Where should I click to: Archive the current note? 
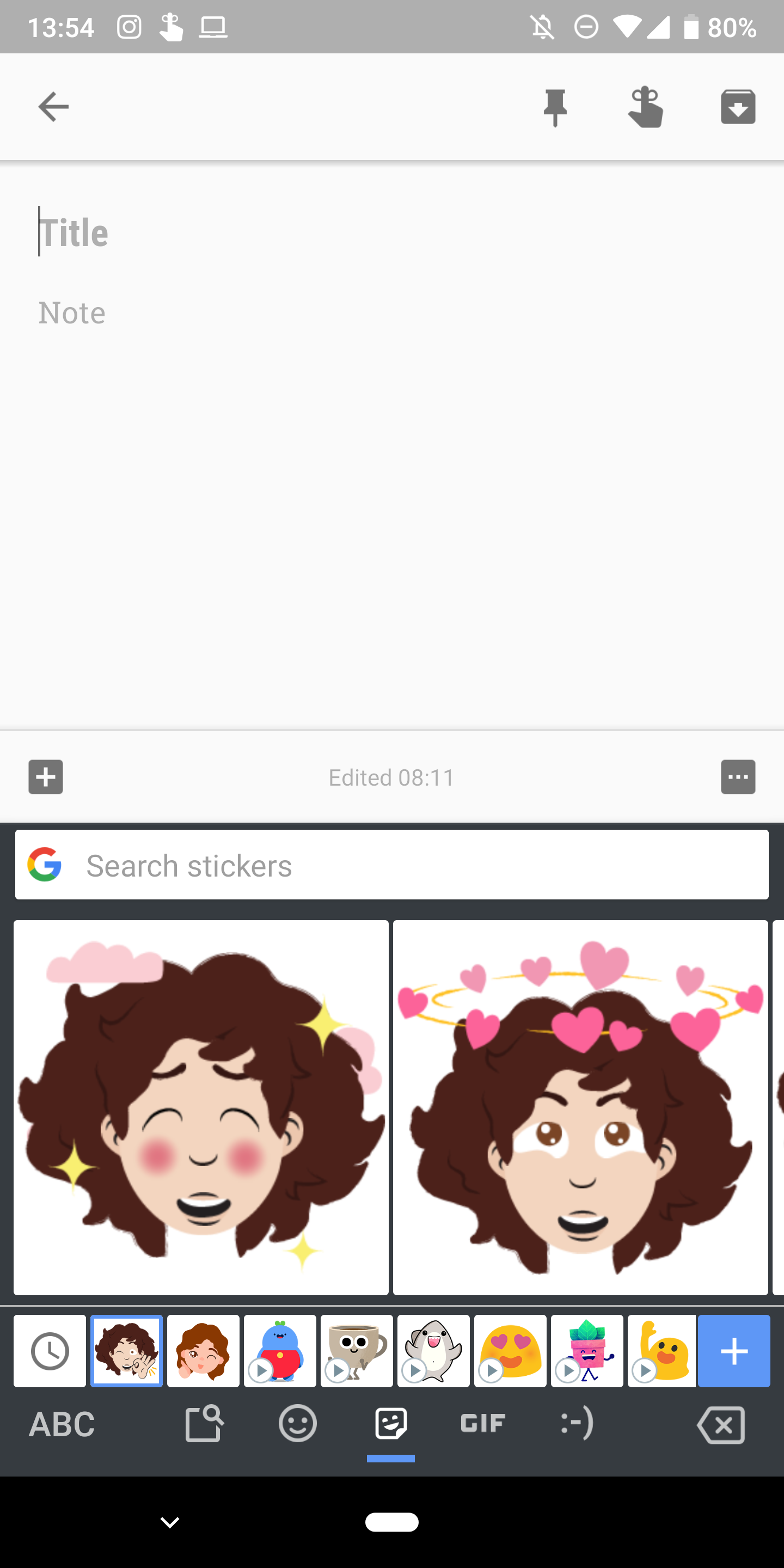click(737, 107)
